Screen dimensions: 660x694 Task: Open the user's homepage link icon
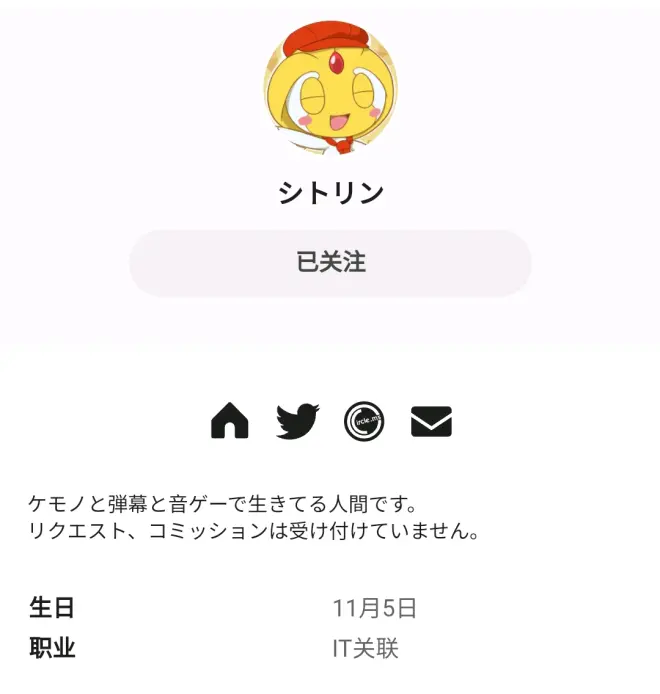(230, 421)
